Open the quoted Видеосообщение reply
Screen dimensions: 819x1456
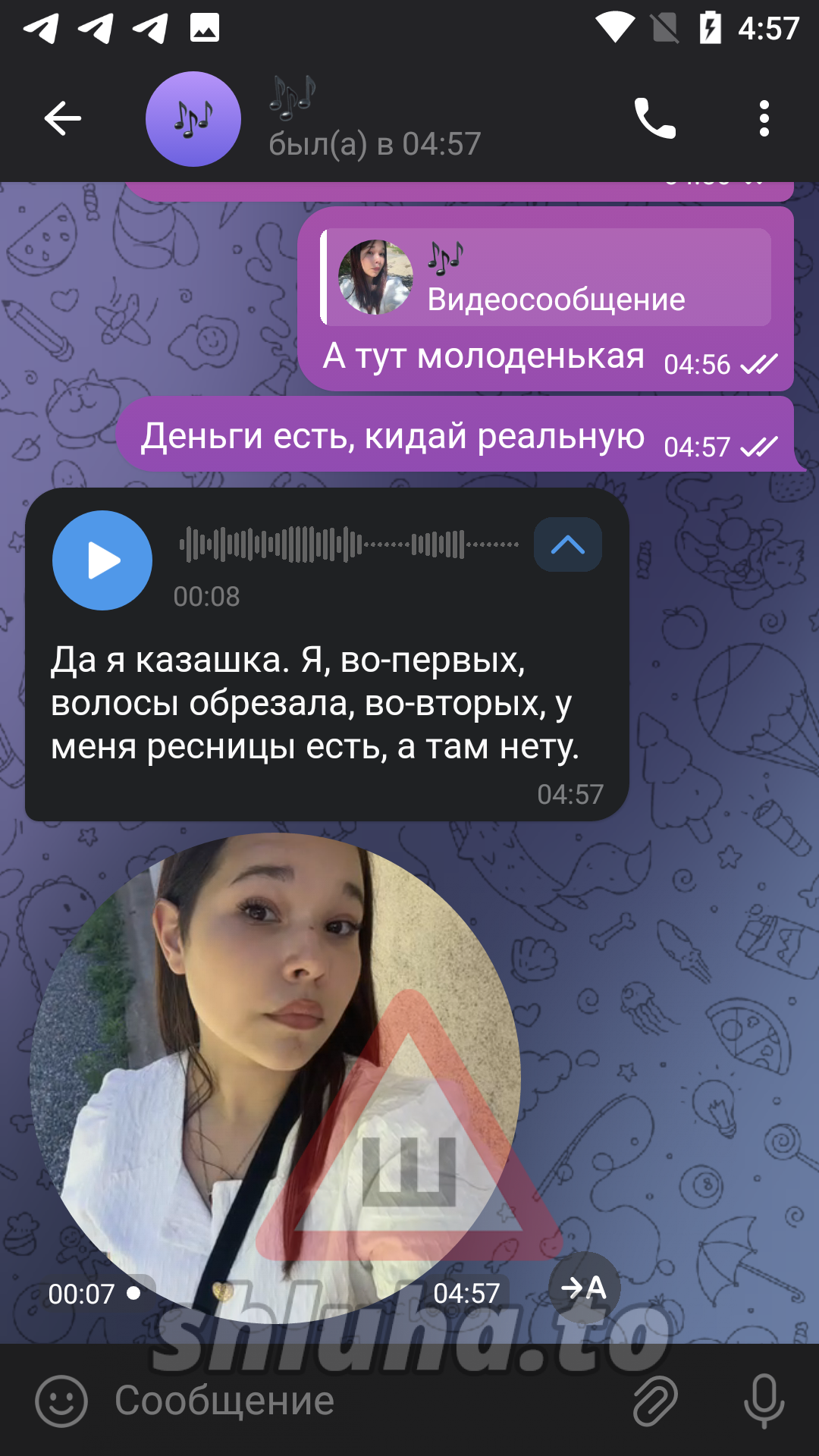548,278
